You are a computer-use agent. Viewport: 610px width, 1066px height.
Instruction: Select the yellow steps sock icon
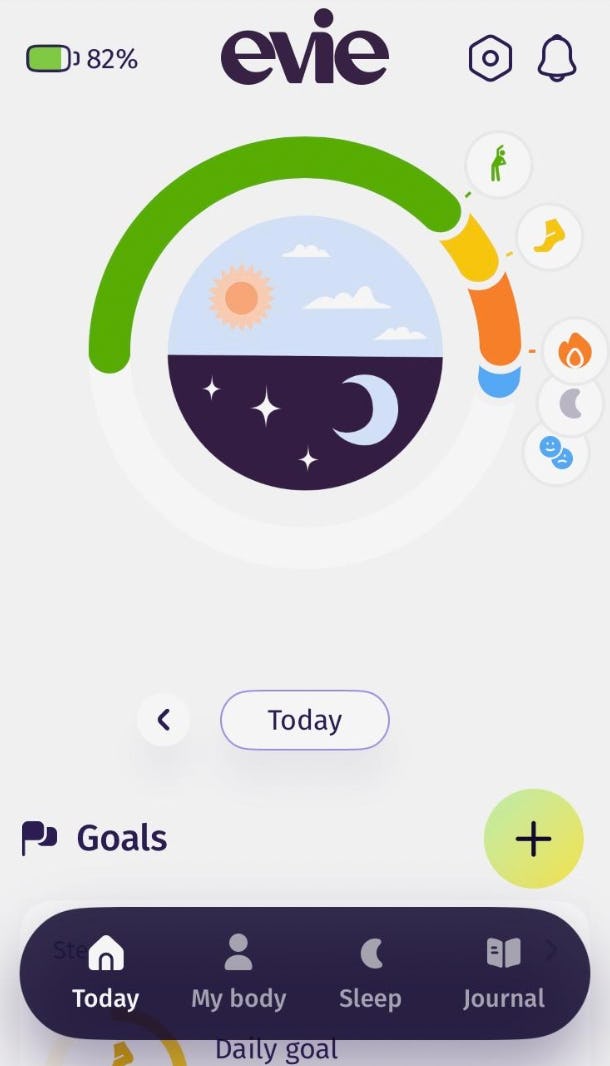tap(549, 236)
